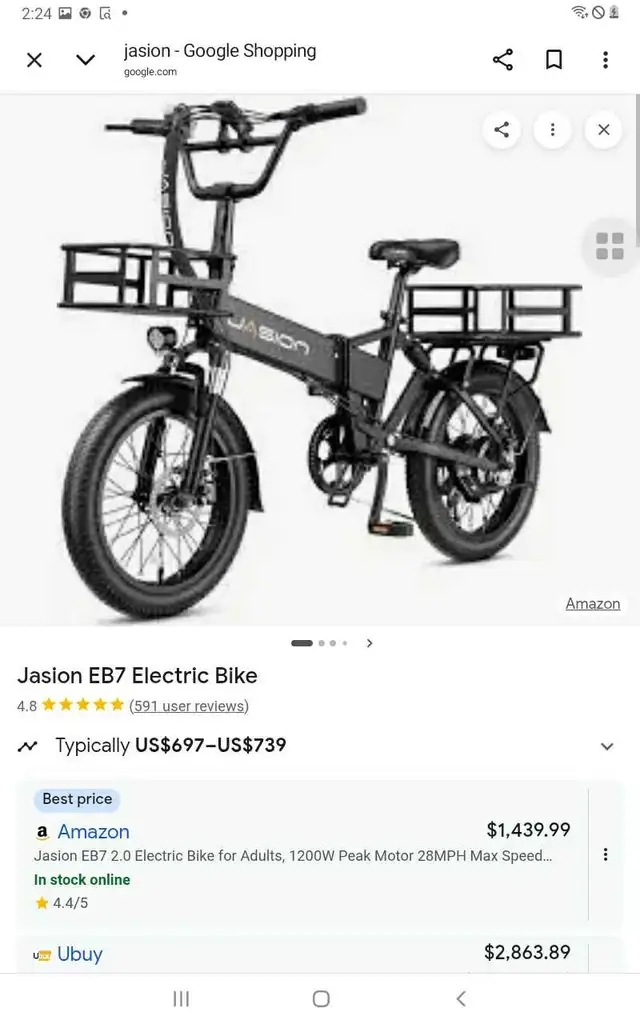Show the next product image

pos(370,643)
